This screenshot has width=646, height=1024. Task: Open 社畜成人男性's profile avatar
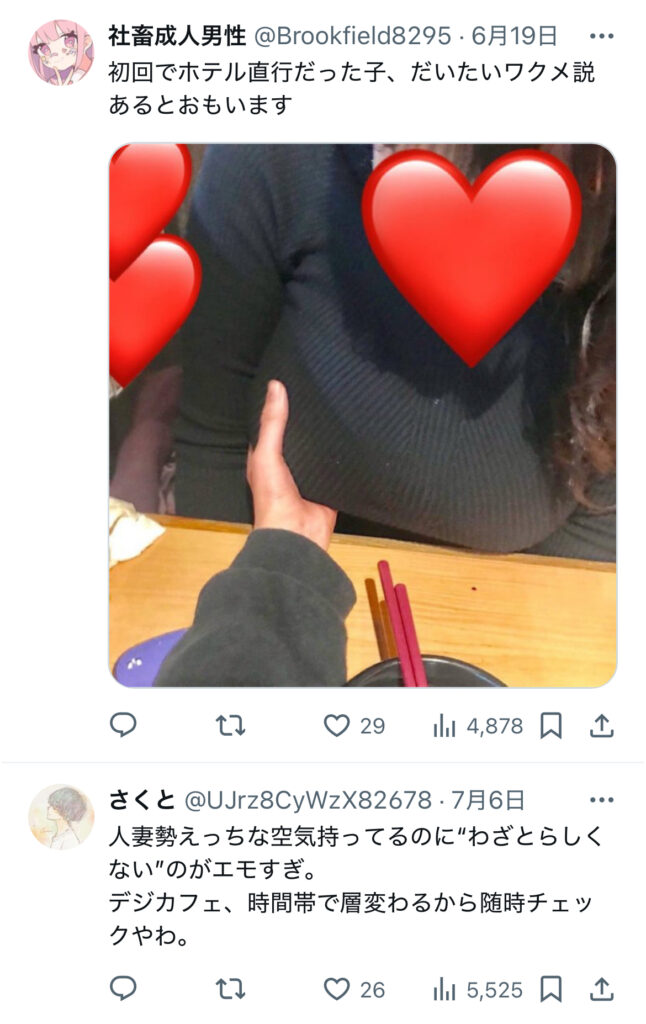click(x=61, y=52)
